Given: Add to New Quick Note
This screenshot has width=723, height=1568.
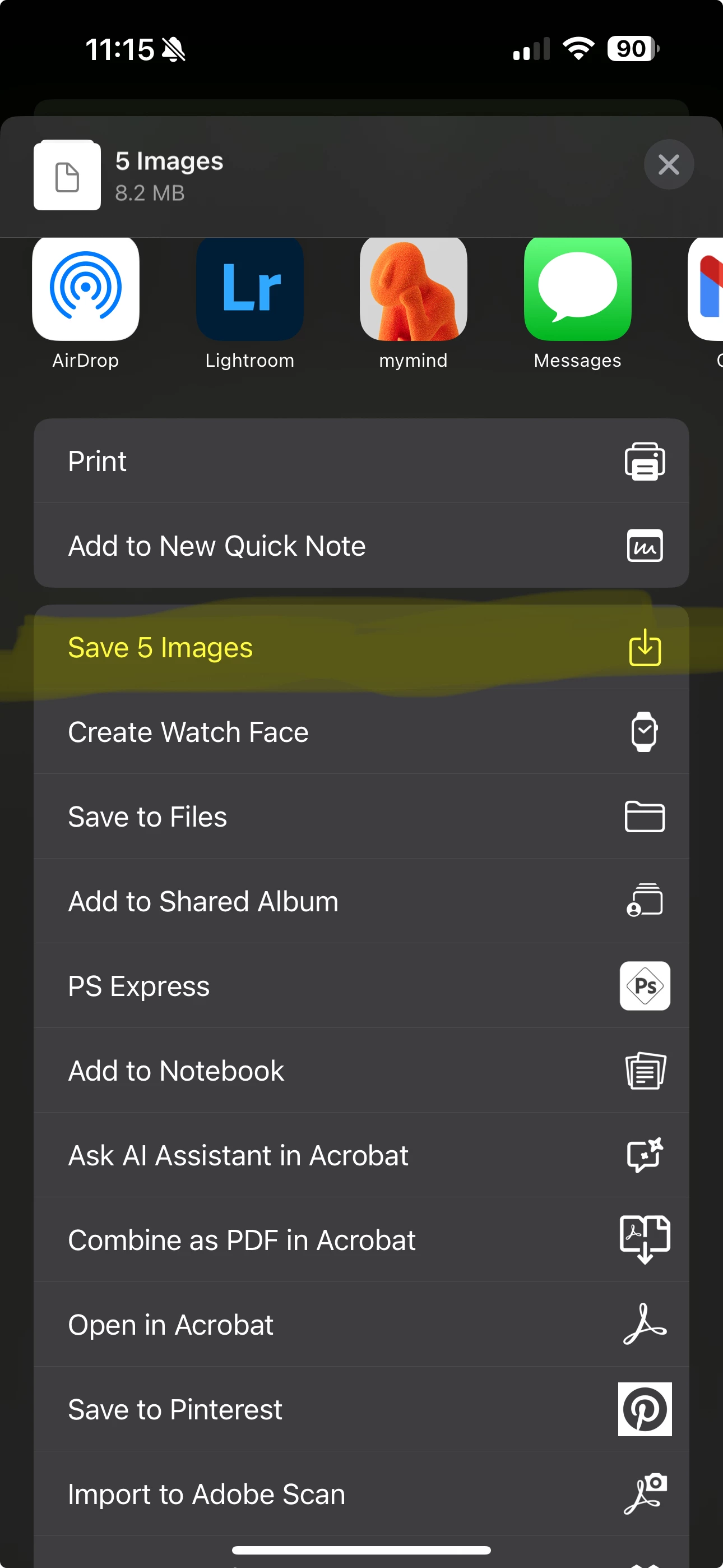Looking at the screenshot, I should [x=361, y=546].
